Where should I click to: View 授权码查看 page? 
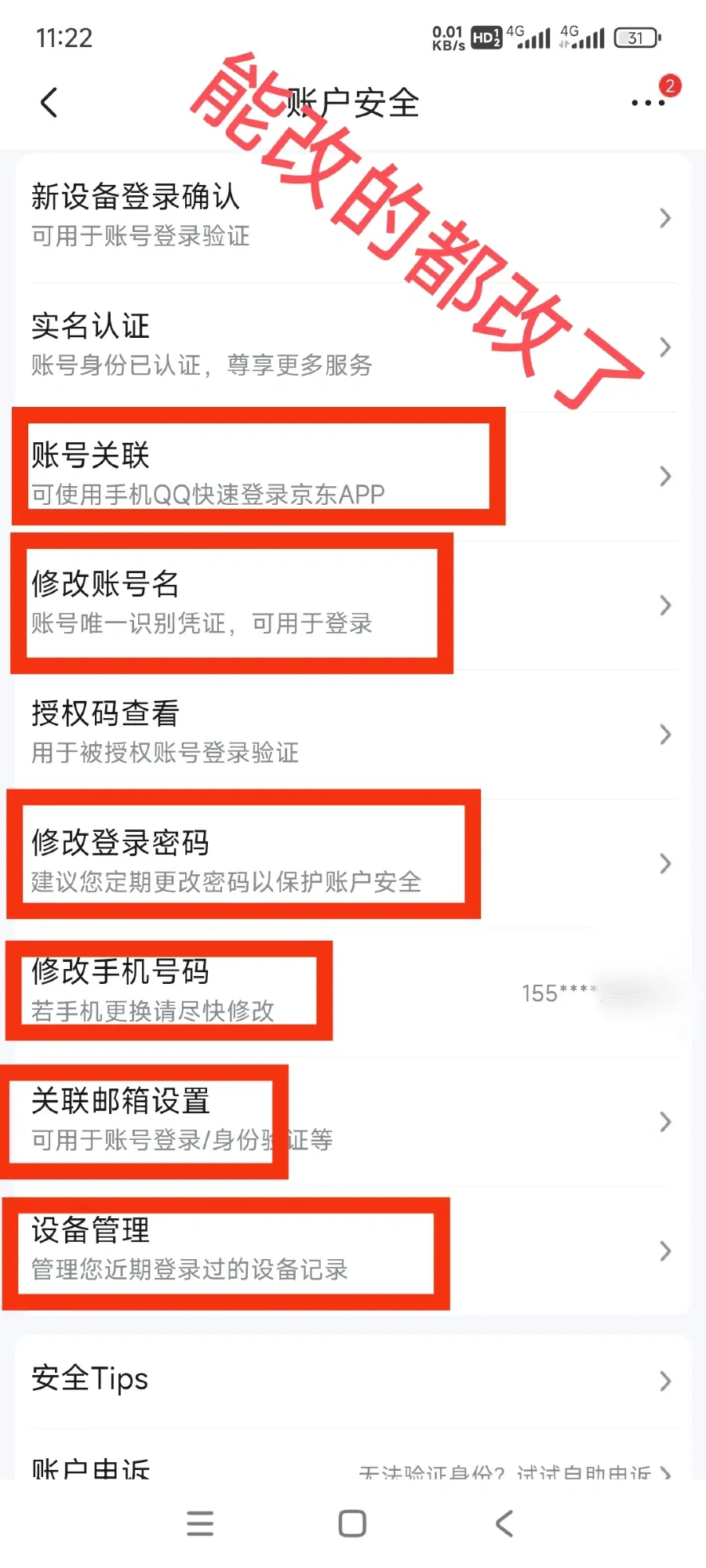(353, 733)
